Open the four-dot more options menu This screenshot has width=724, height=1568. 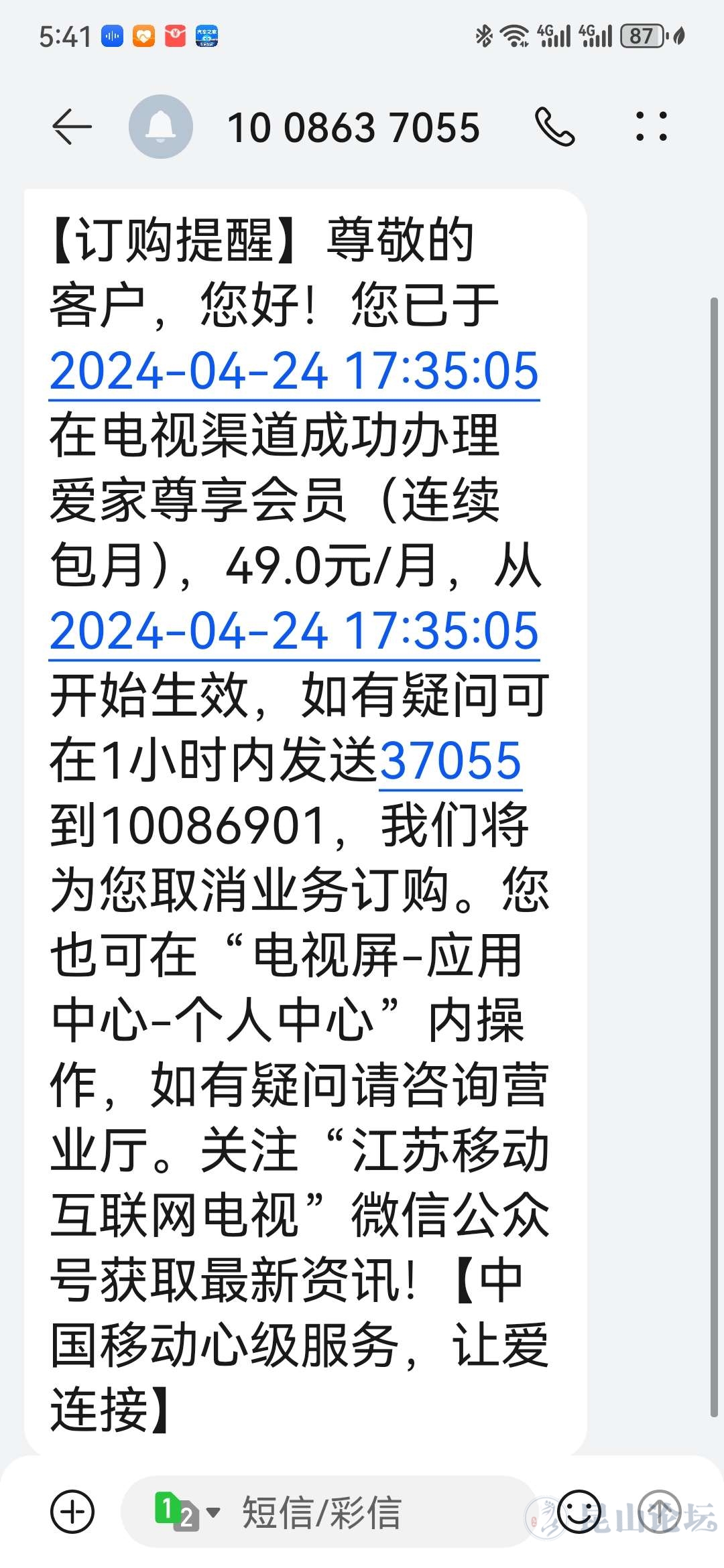[651, 127]
